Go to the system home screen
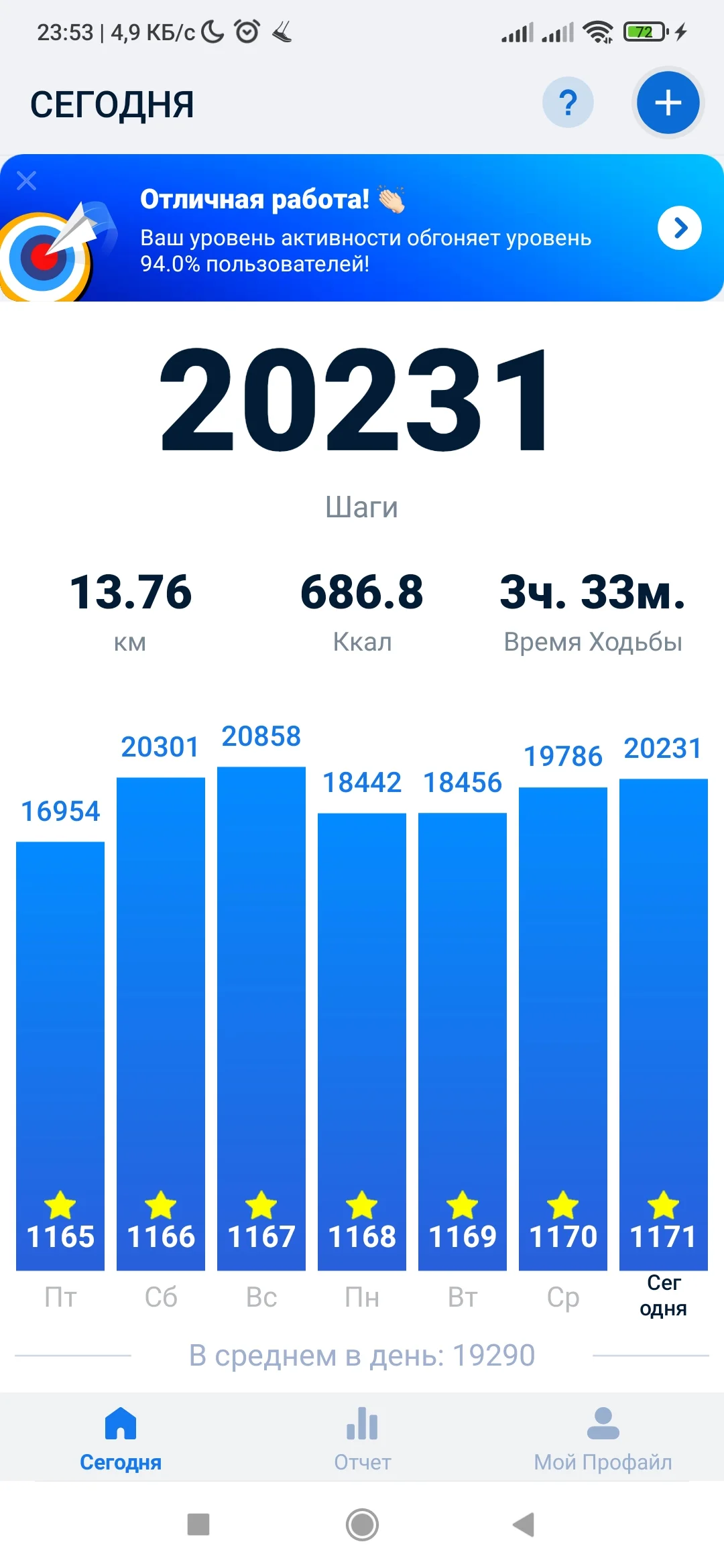 point(362,1524)
